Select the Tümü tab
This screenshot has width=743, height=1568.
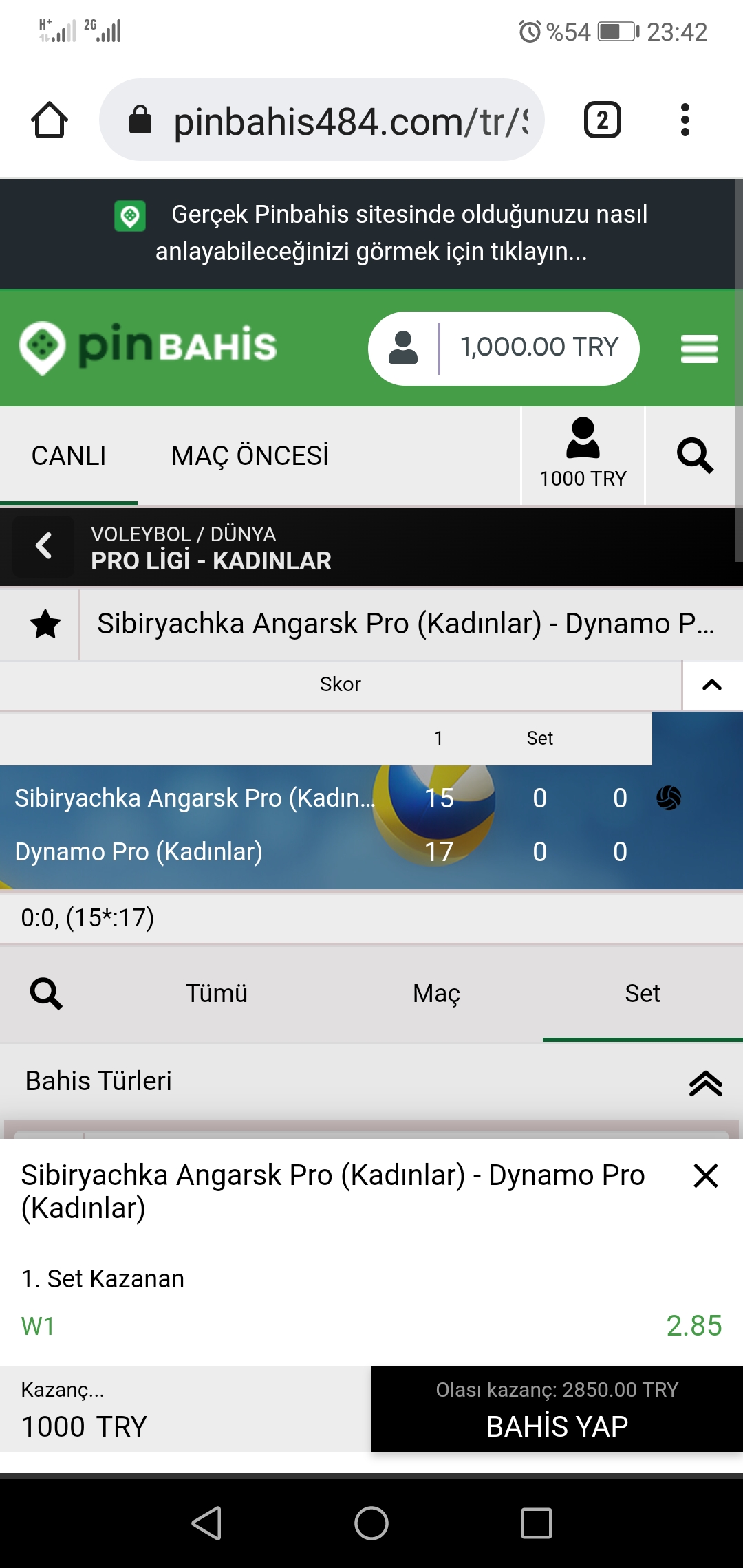(x=217, y=994)
